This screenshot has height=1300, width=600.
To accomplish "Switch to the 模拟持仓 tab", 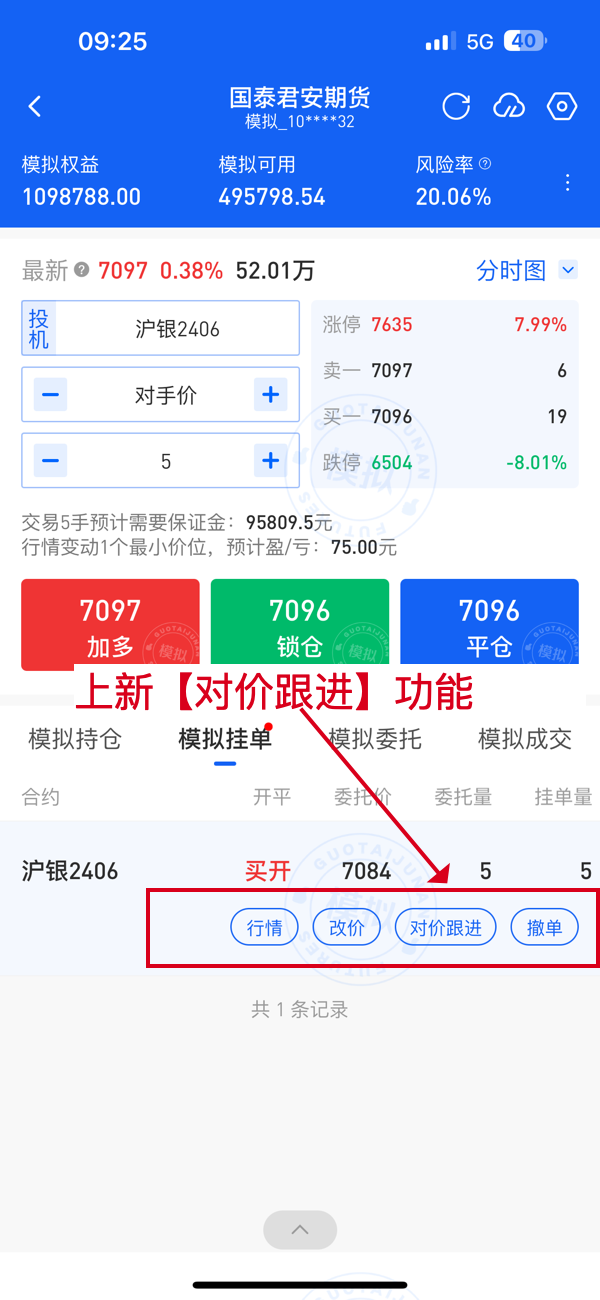I will tap(75, 739).
